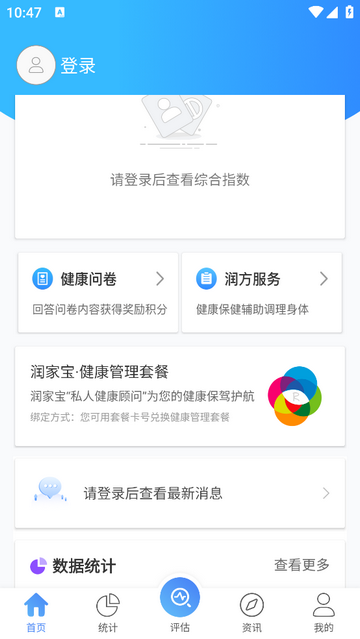360x639 pixels.
Task: Switch to the 资讯 news tab
Action: 252,613
